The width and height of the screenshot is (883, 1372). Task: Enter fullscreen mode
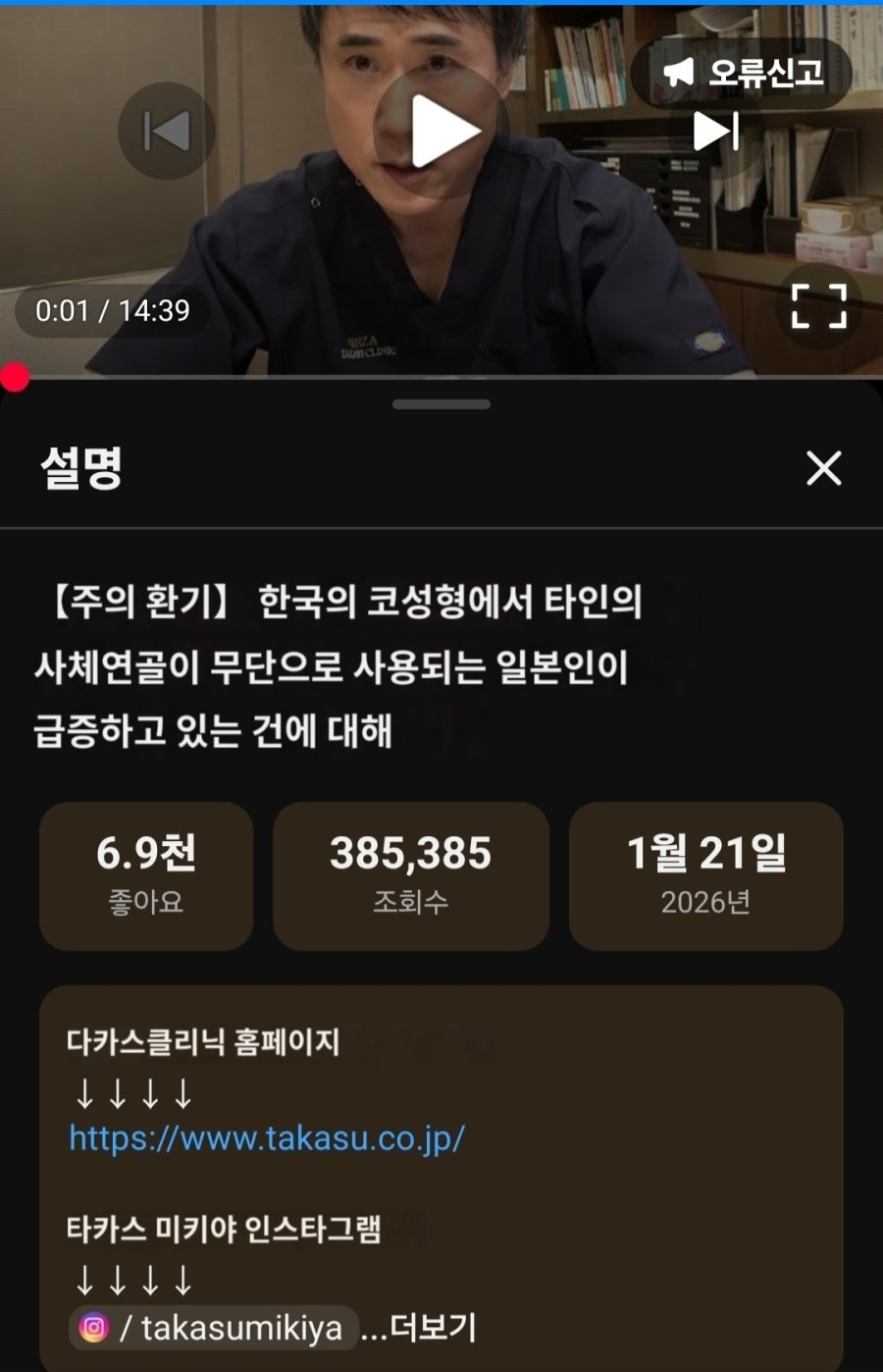tap(818, 306)
